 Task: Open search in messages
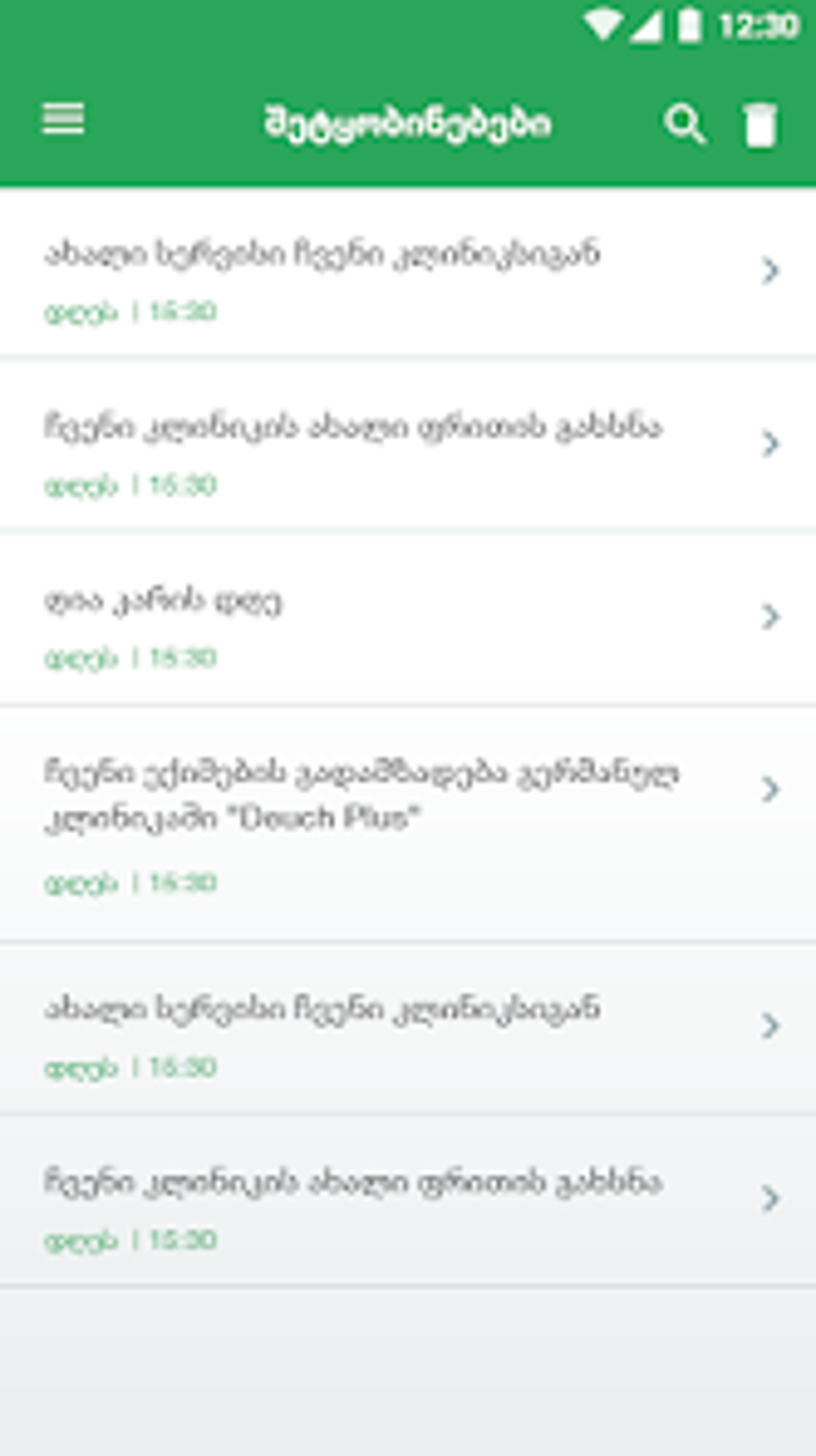coord(684,124)
